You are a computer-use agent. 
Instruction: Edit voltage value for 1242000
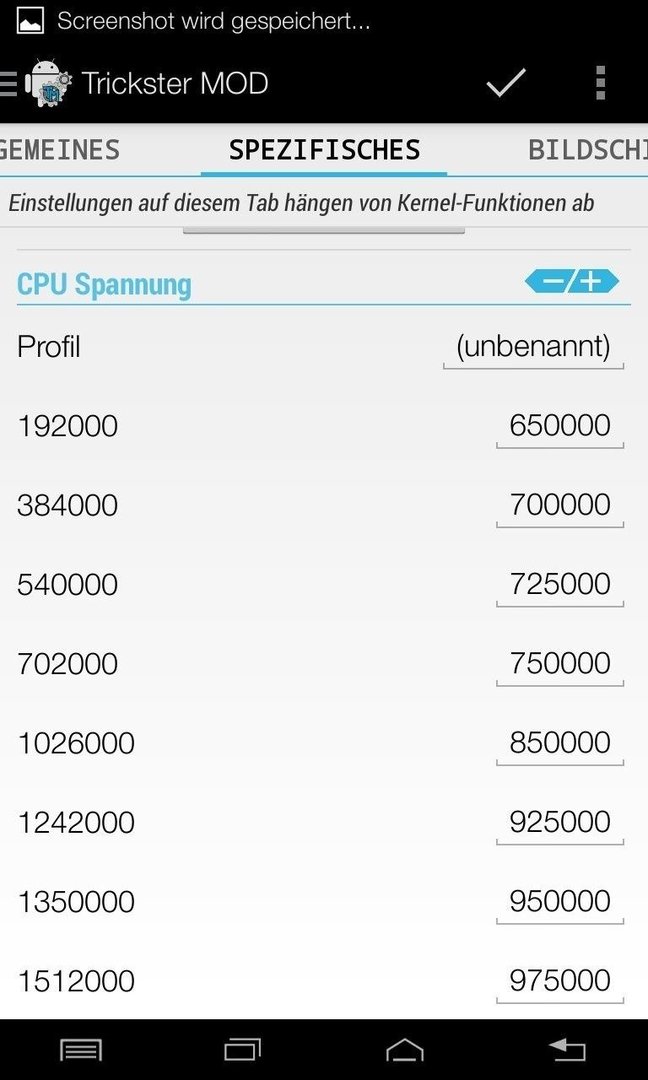click(560, 822)
